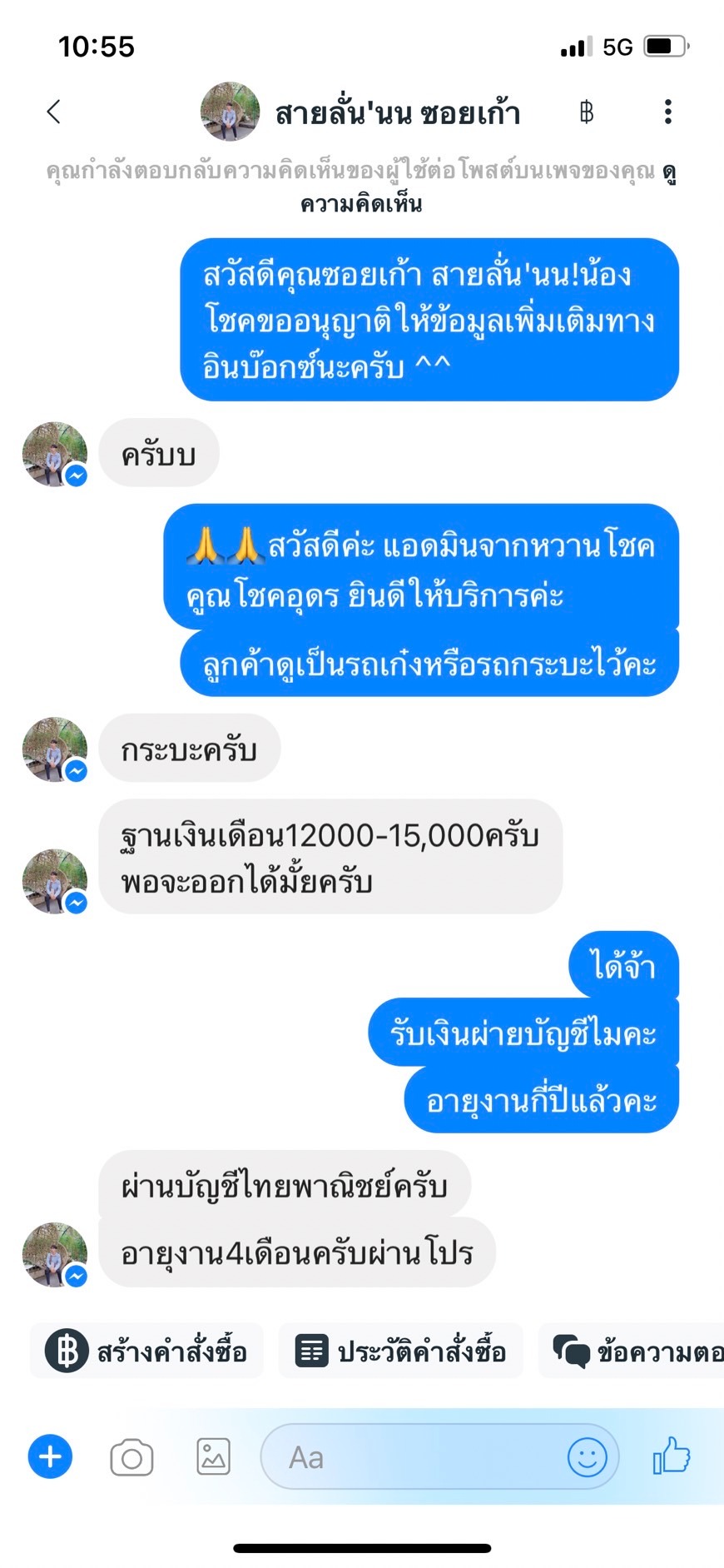Screen dimensions: 724x1568
Task: Open the ข้อความตอบ saved replies chip
Action: [x=632, y=1351]
